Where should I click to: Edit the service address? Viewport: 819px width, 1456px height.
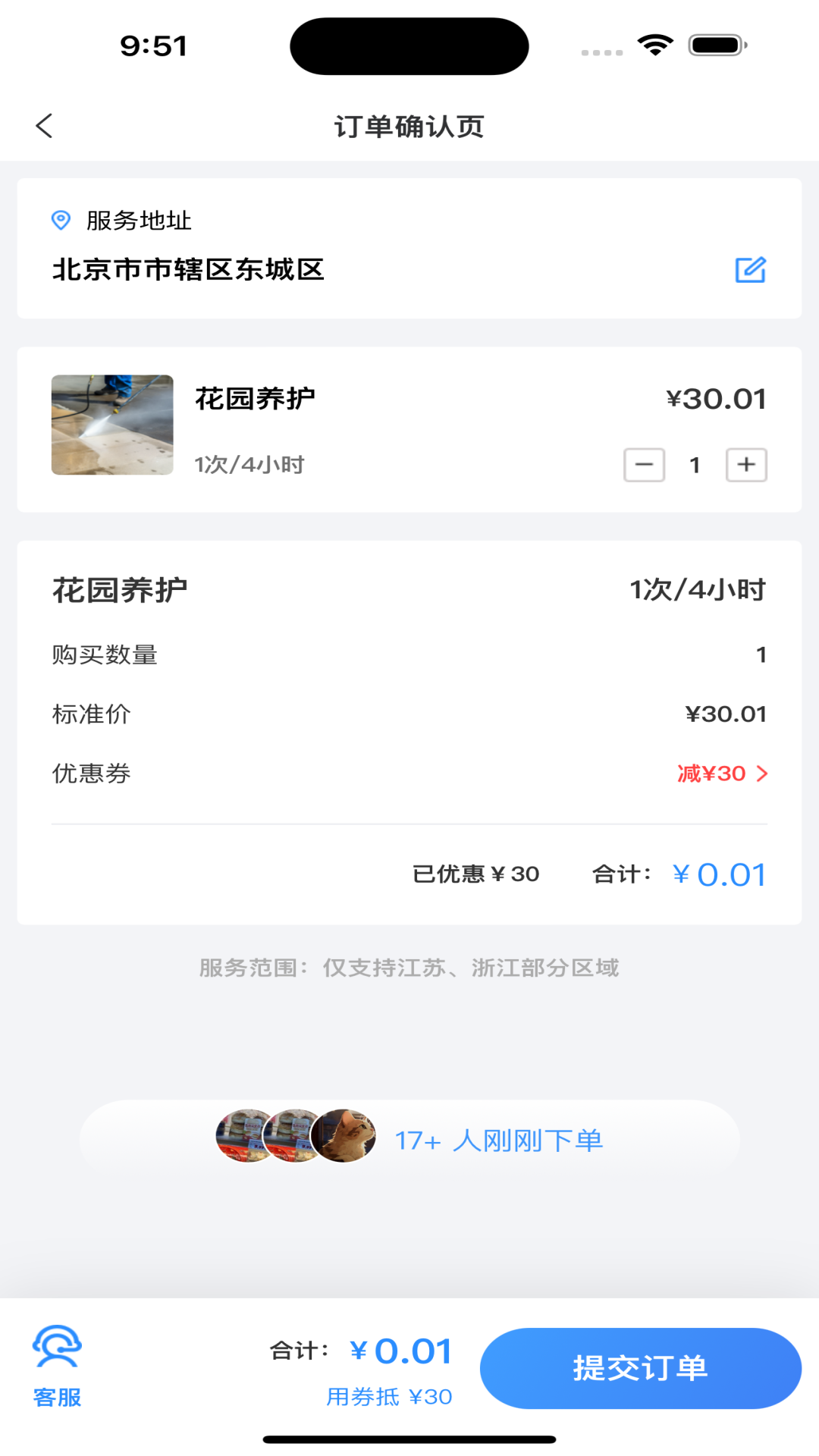coord(750,270)
